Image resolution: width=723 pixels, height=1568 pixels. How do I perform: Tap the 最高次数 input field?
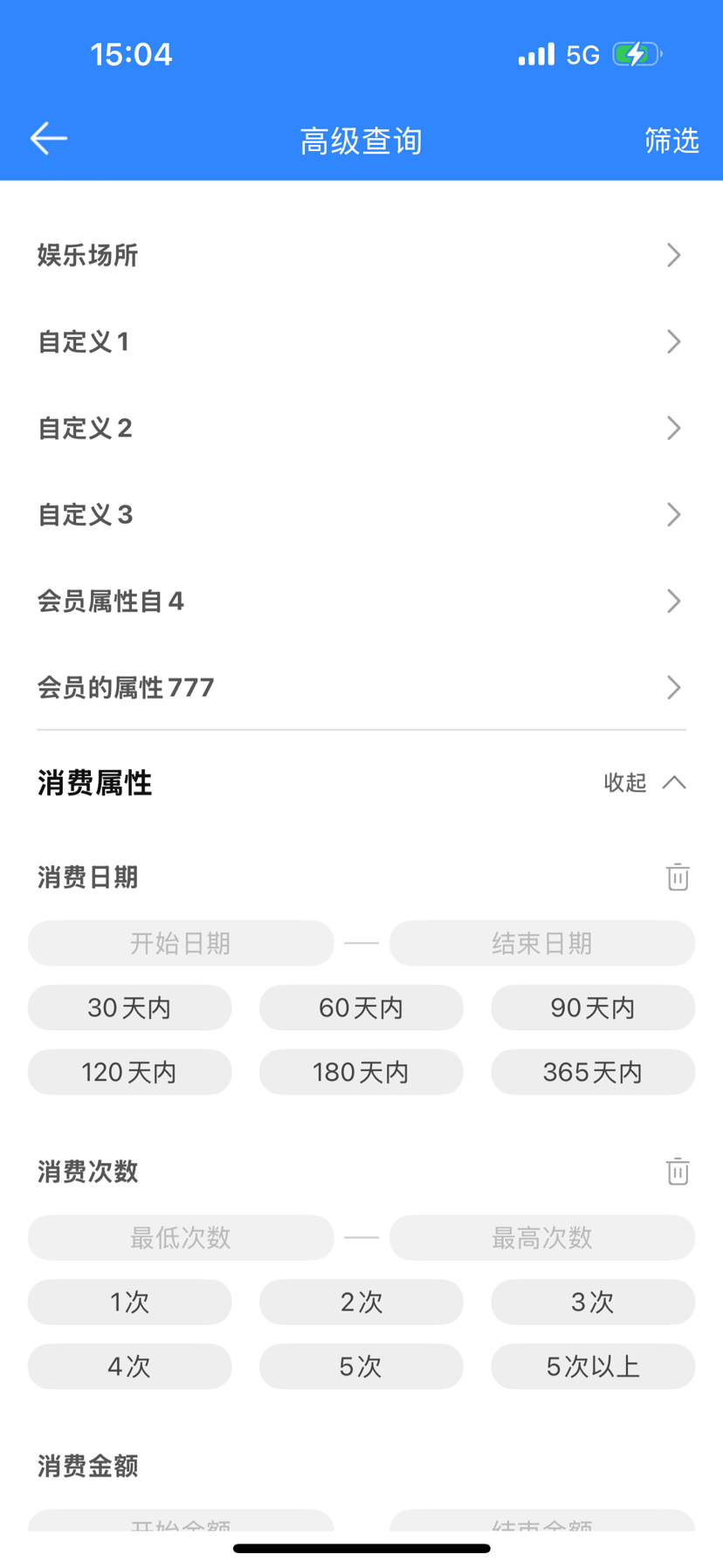(541, 1237)
